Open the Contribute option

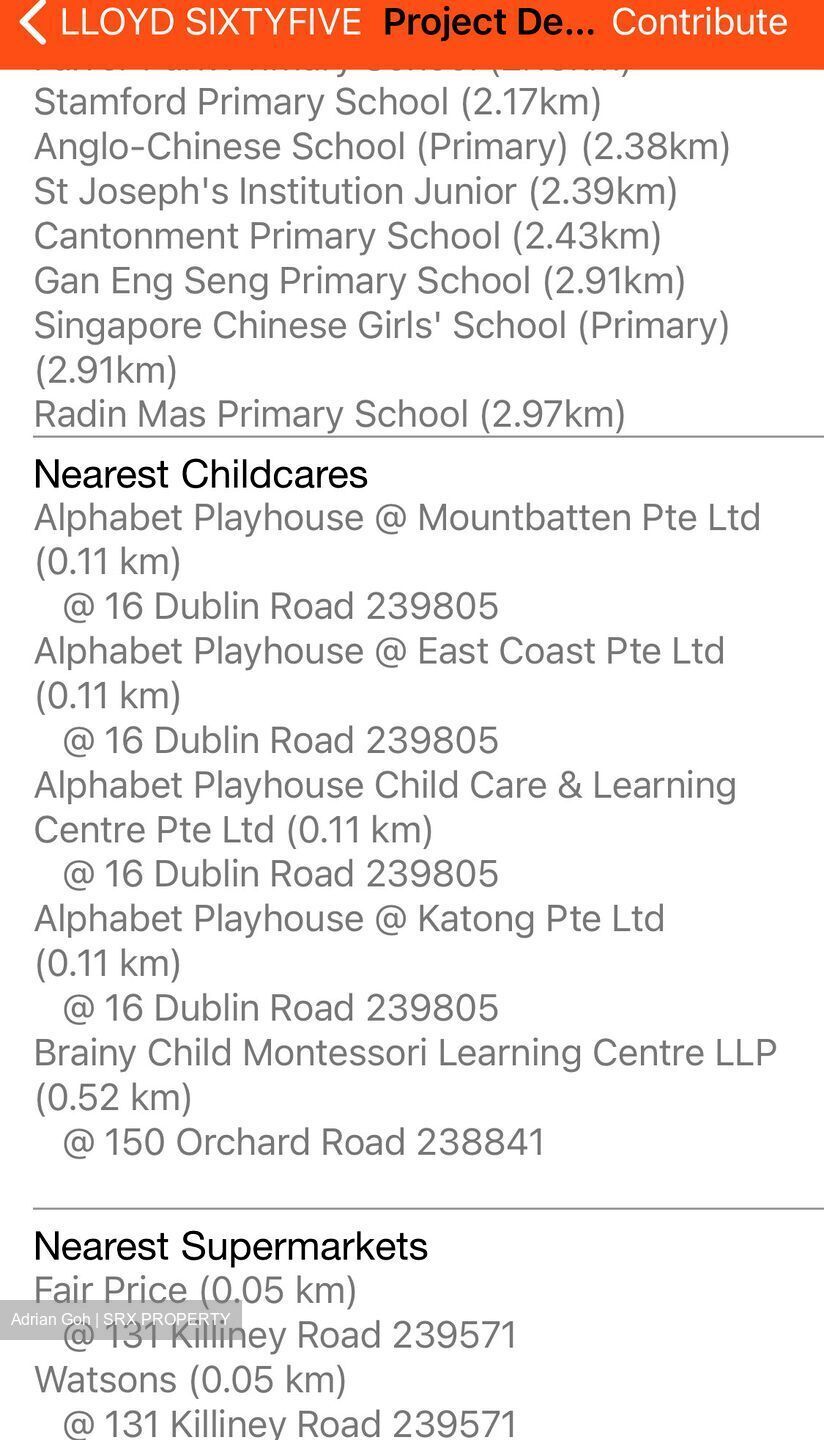(x=699, y=22)
